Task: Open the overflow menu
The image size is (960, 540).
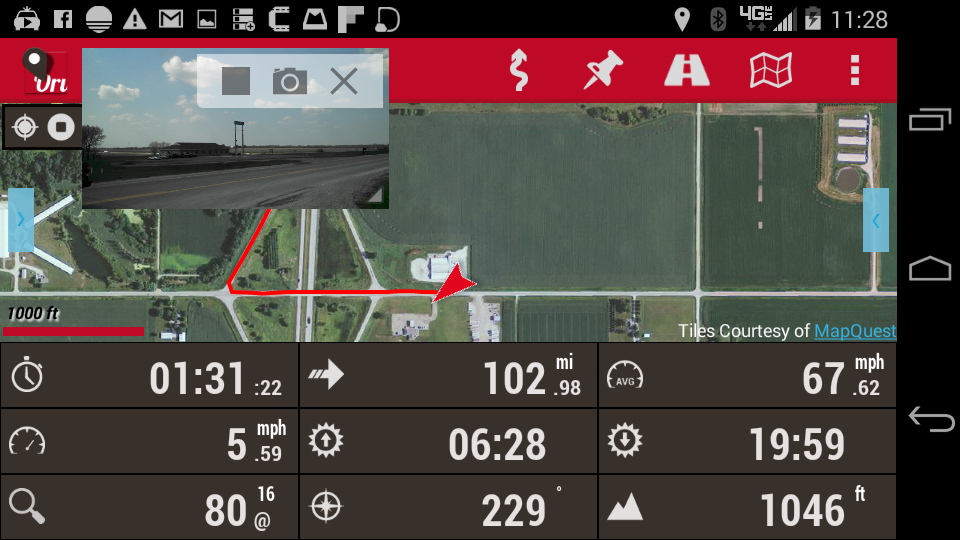Action: (854, 70)
